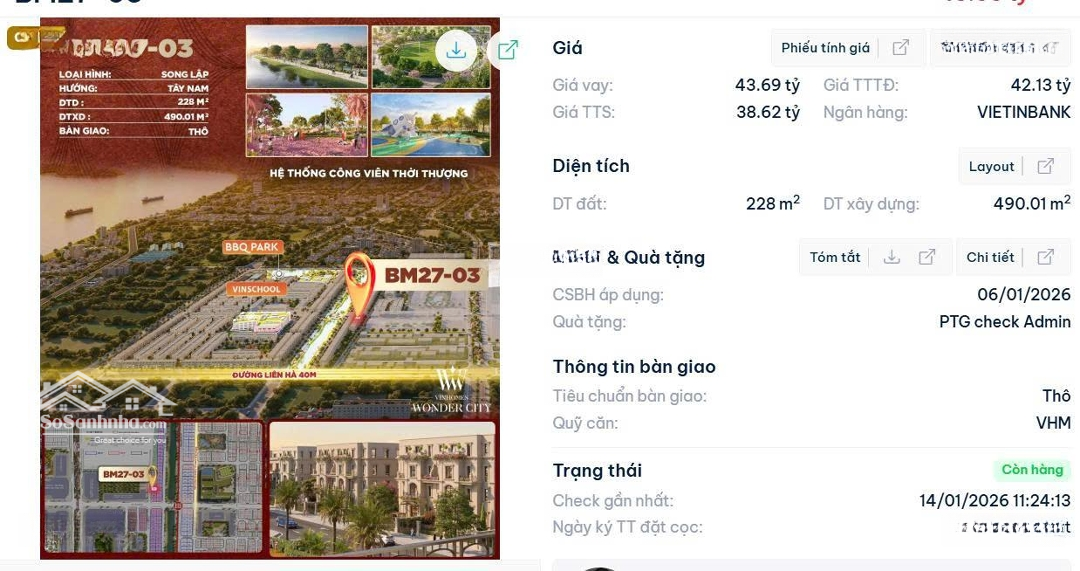Download the Tóm tắt summary file

click(892, 257)
